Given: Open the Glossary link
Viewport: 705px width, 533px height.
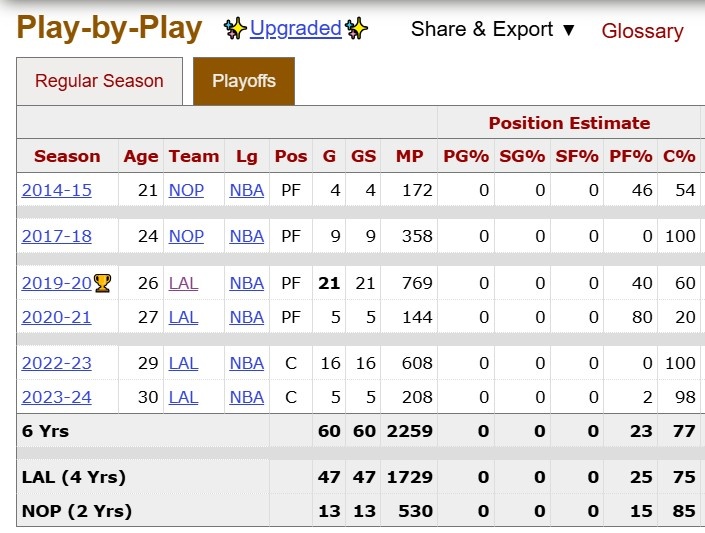Looking at the screenshot, I should (642, 31).
